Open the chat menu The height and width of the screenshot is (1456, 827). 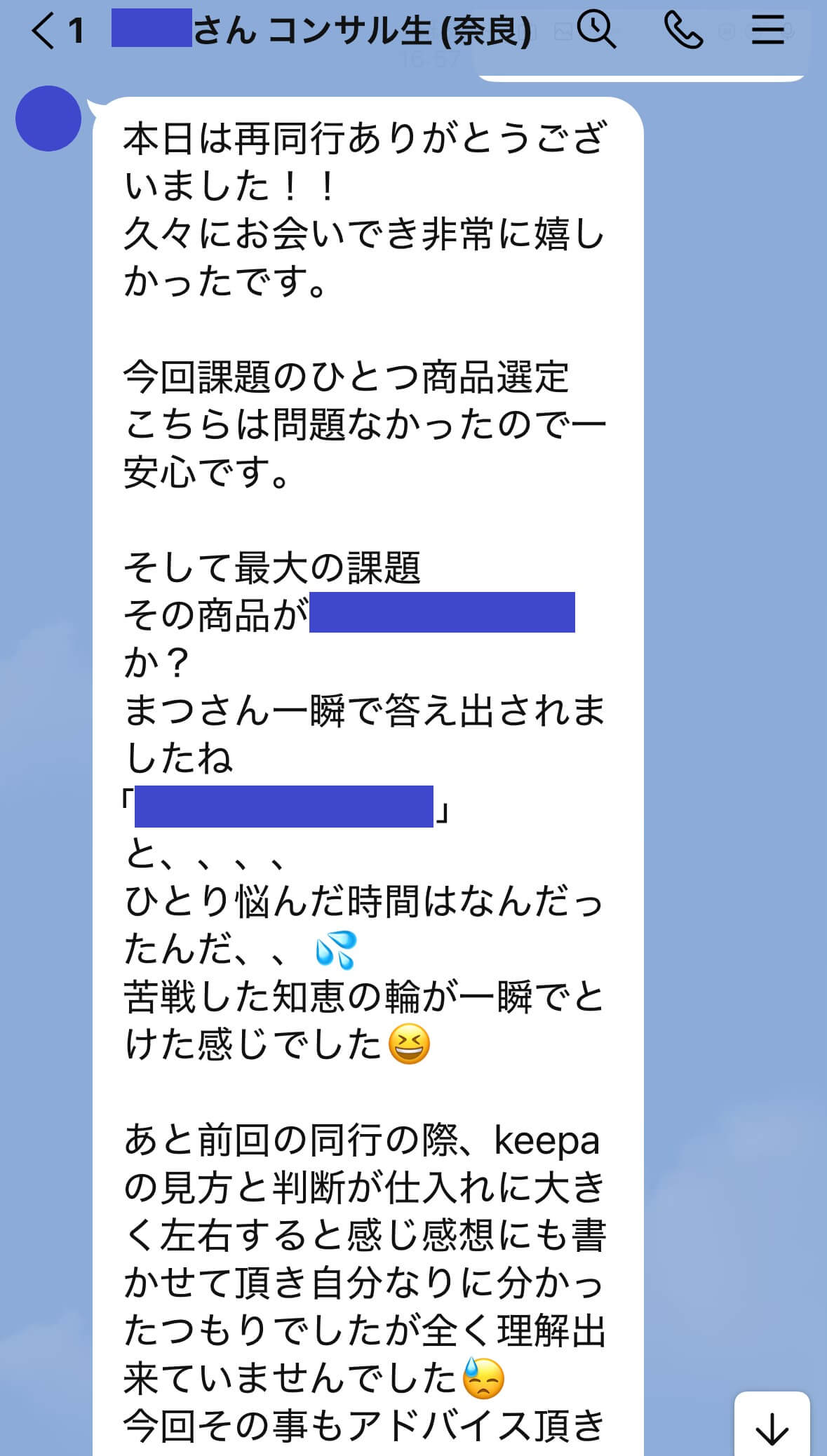tap(767, 31)
